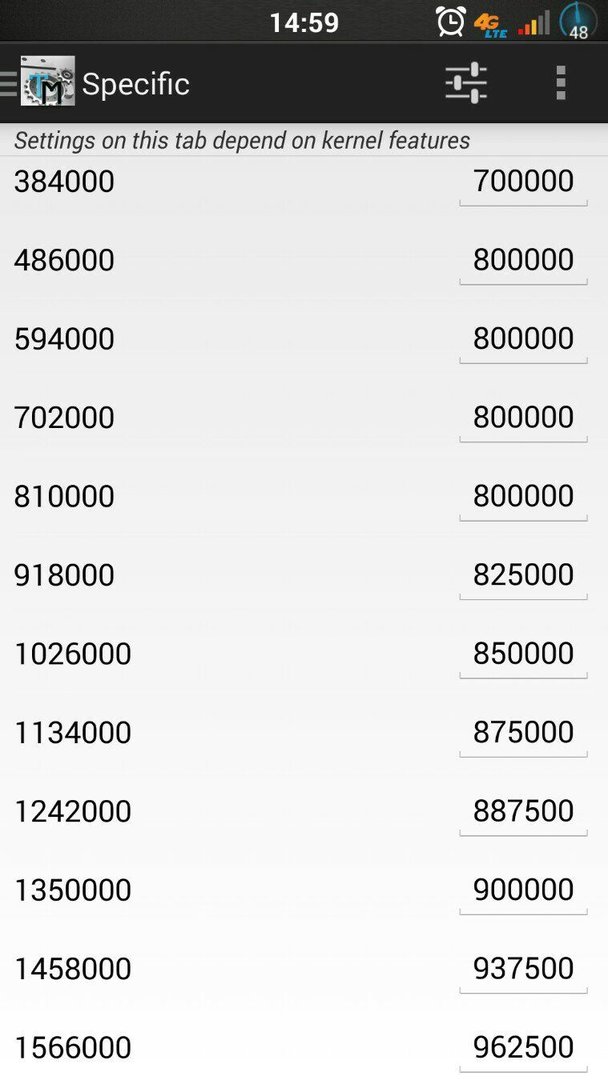Edit voltage field for 810000
The image size is (608, 1080).
point(523,498)
